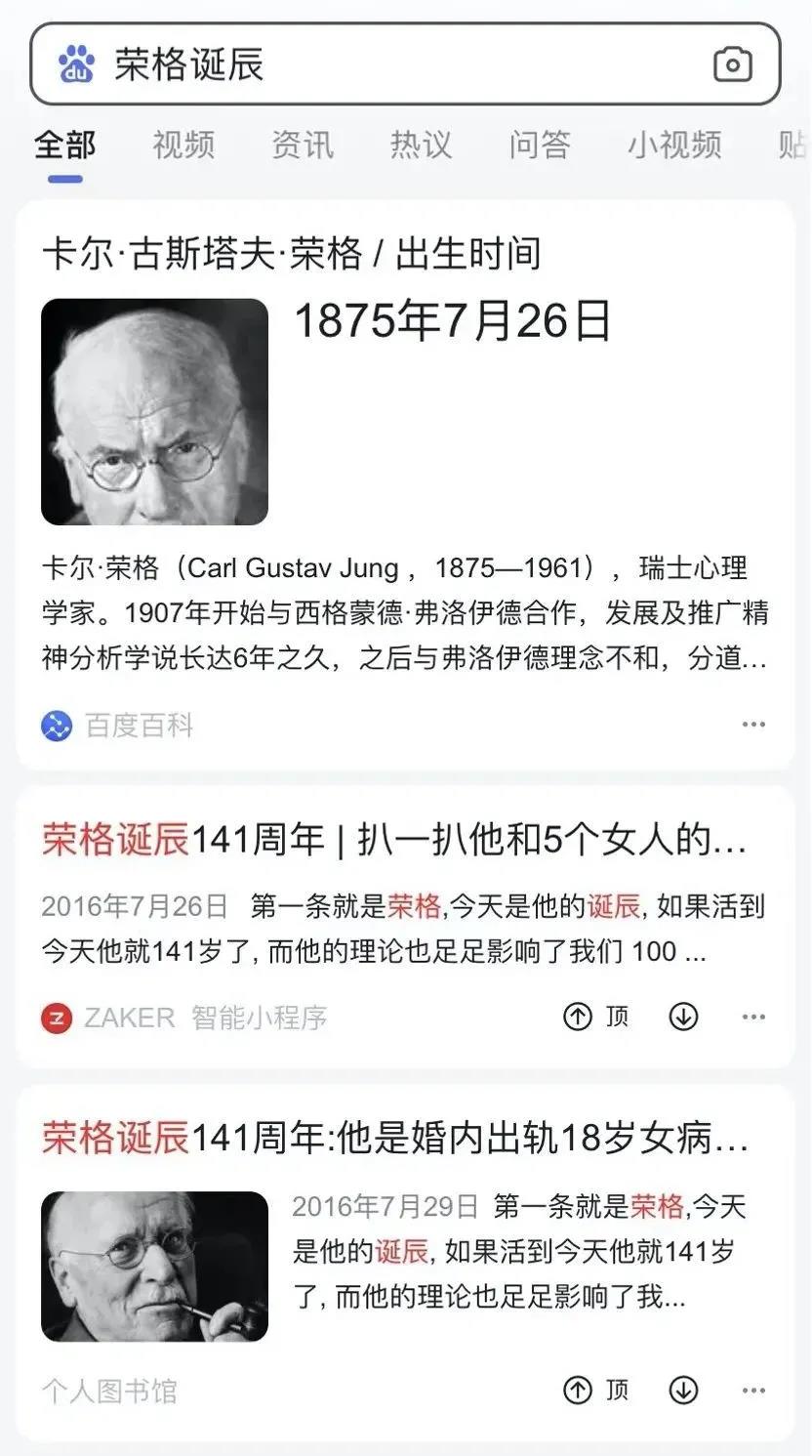Open the 卡尔·古斯塔夫·荣格 encyclopedia entry
Viewport: 812px width, 1456px height.
point(293,256)
